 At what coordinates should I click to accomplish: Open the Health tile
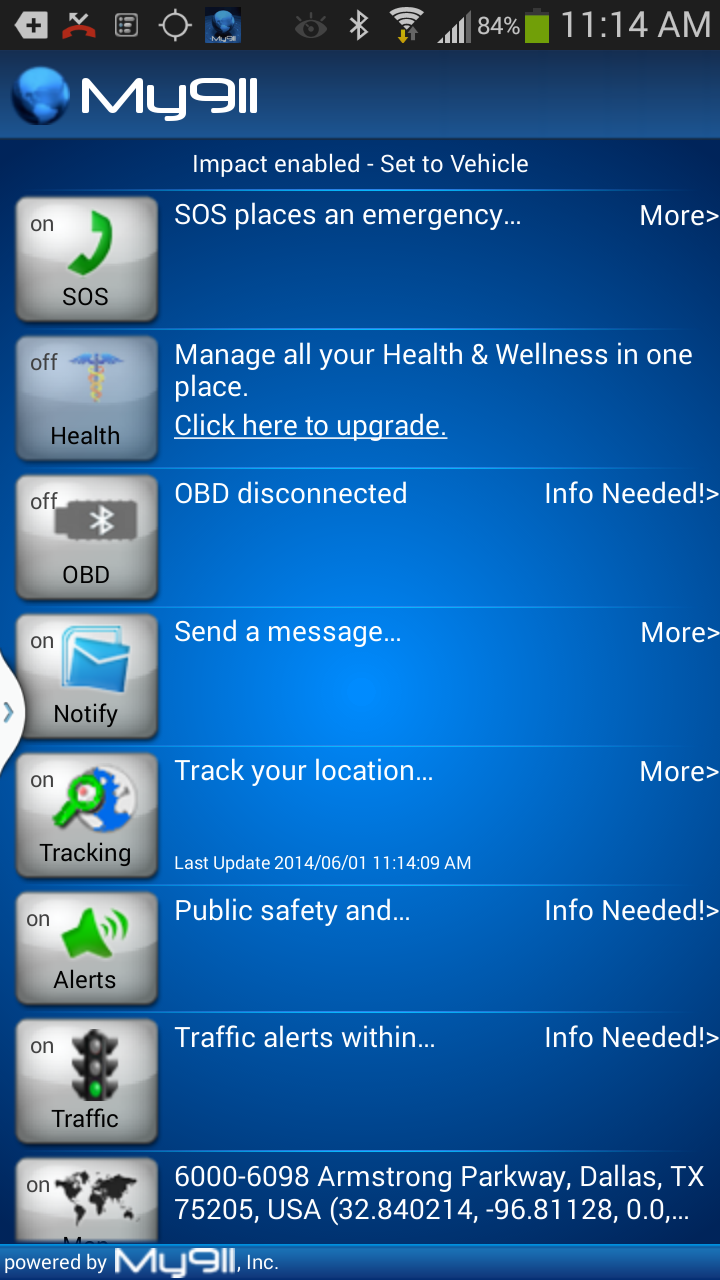tap(86, 398)
